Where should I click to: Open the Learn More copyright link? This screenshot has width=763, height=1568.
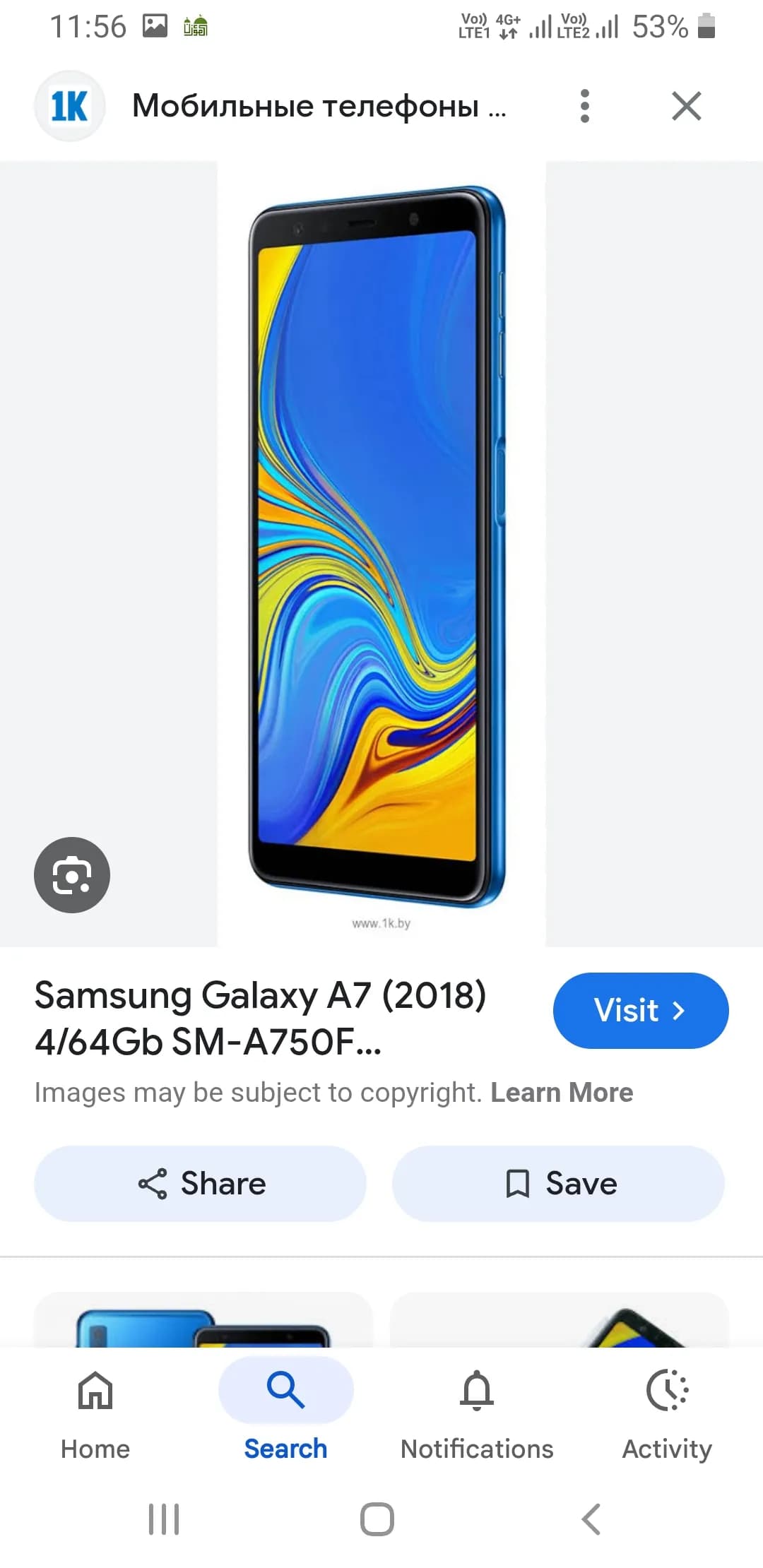(x=562, y=1093)
